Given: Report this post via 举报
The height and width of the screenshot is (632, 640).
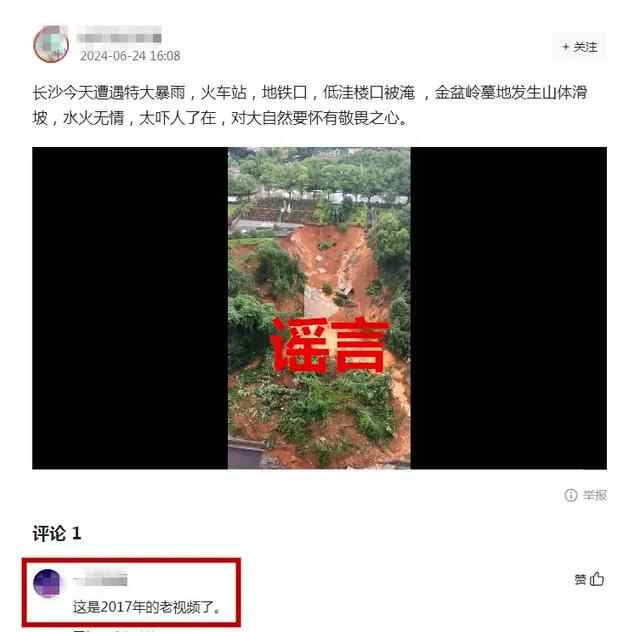Looking at the screenshot, I should [586, 495].
